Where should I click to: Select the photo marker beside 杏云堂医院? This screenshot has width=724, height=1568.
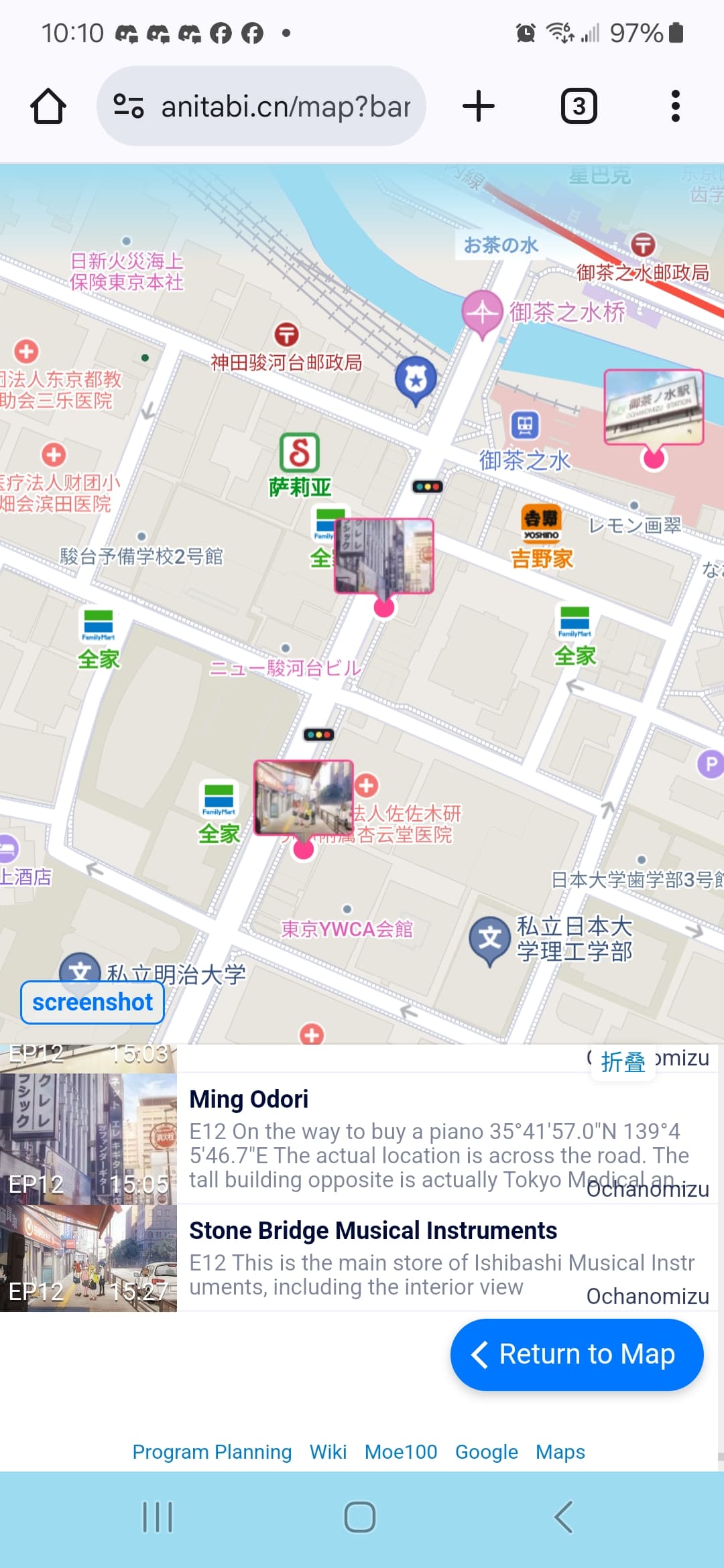304,798
